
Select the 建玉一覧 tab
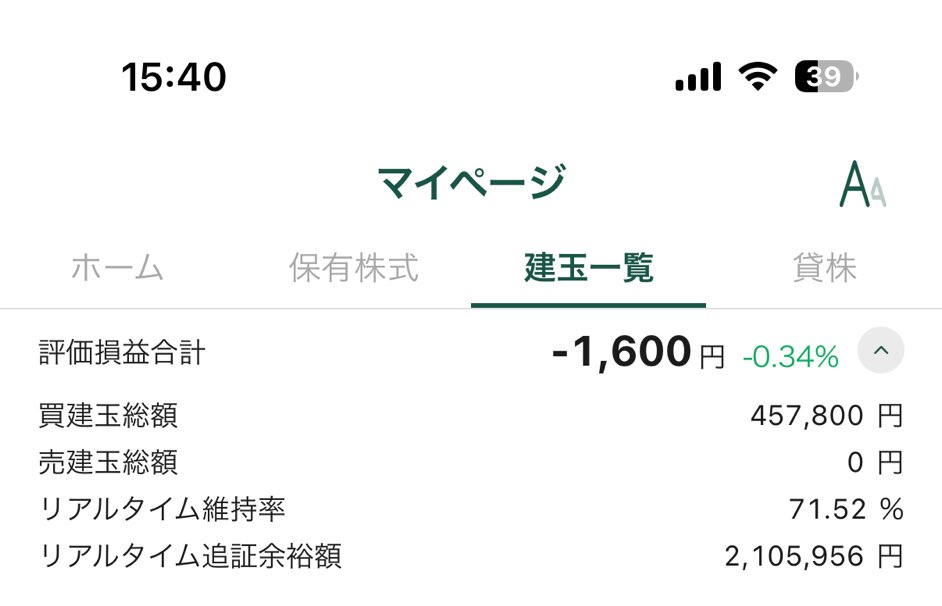588,268
